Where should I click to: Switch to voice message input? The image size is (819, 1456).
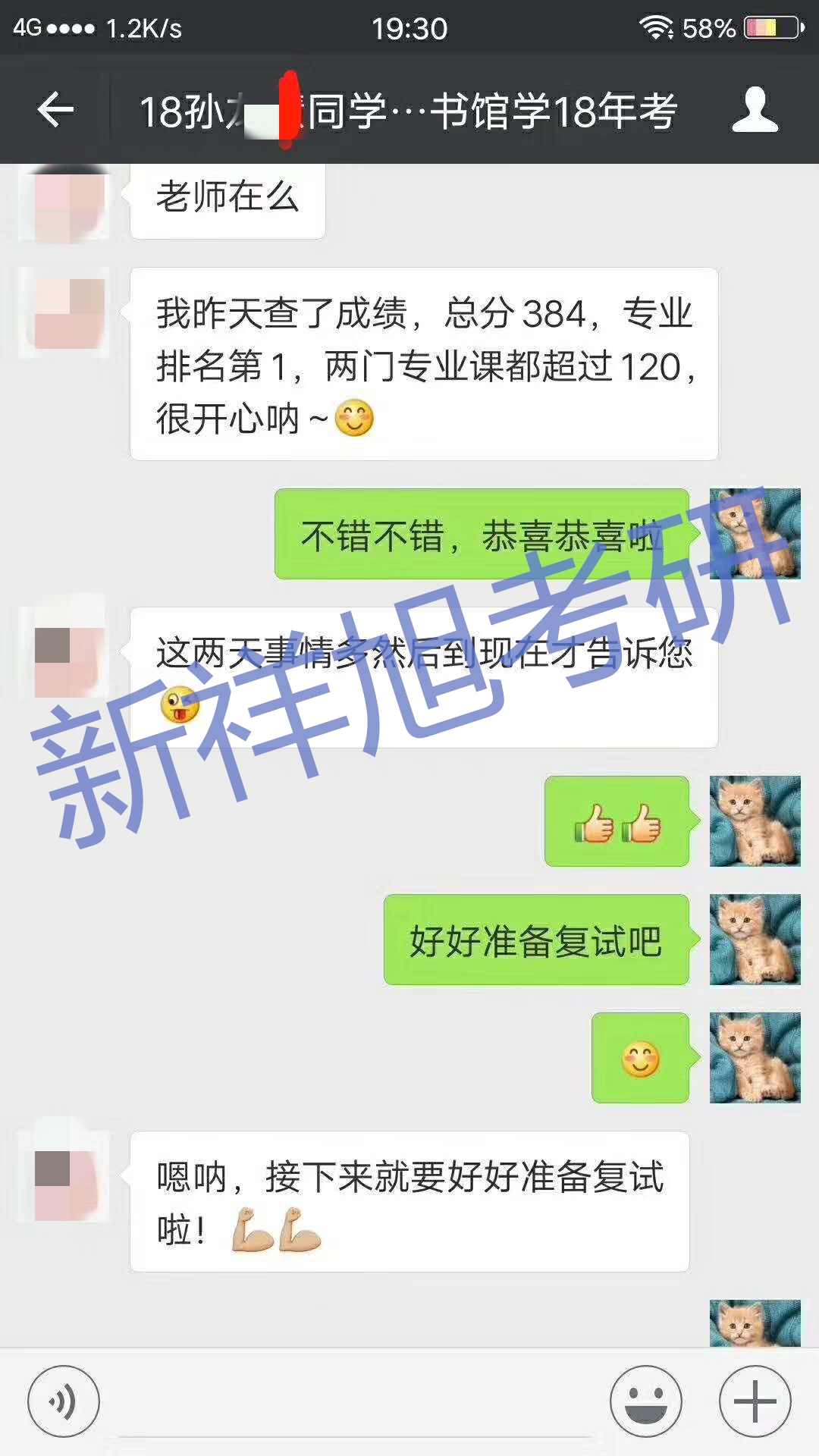pyautogui.click(x=64, y=1401)
